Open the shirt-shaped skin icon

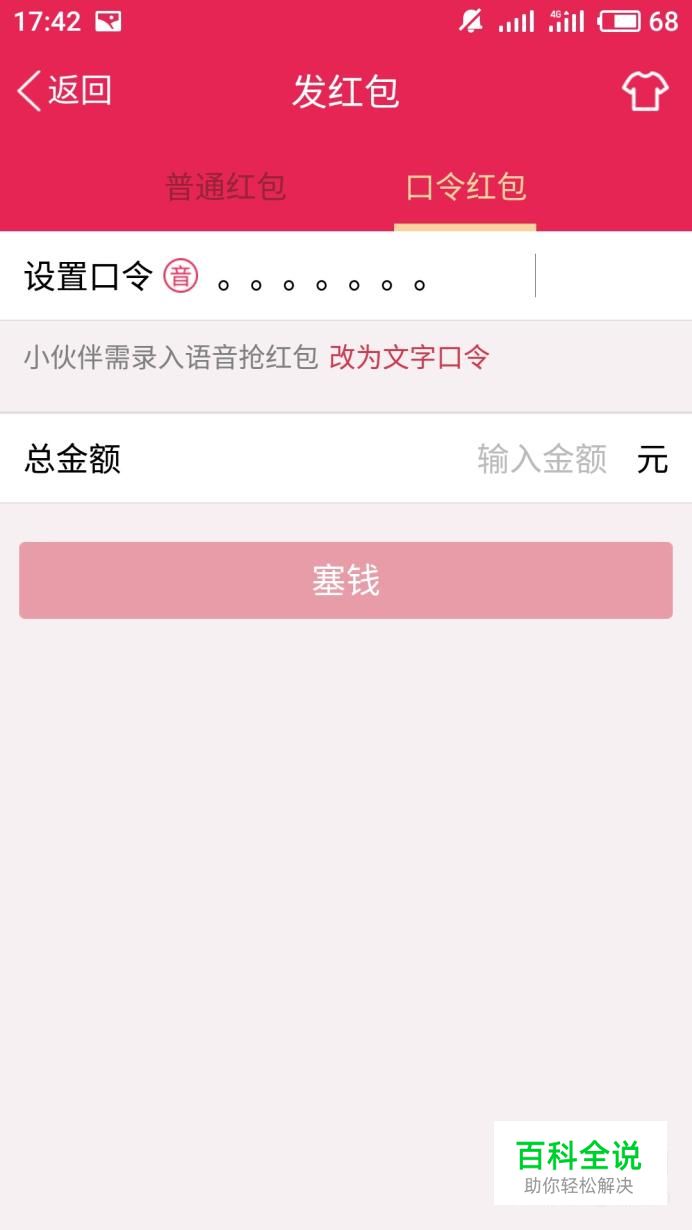pos(645,91)
